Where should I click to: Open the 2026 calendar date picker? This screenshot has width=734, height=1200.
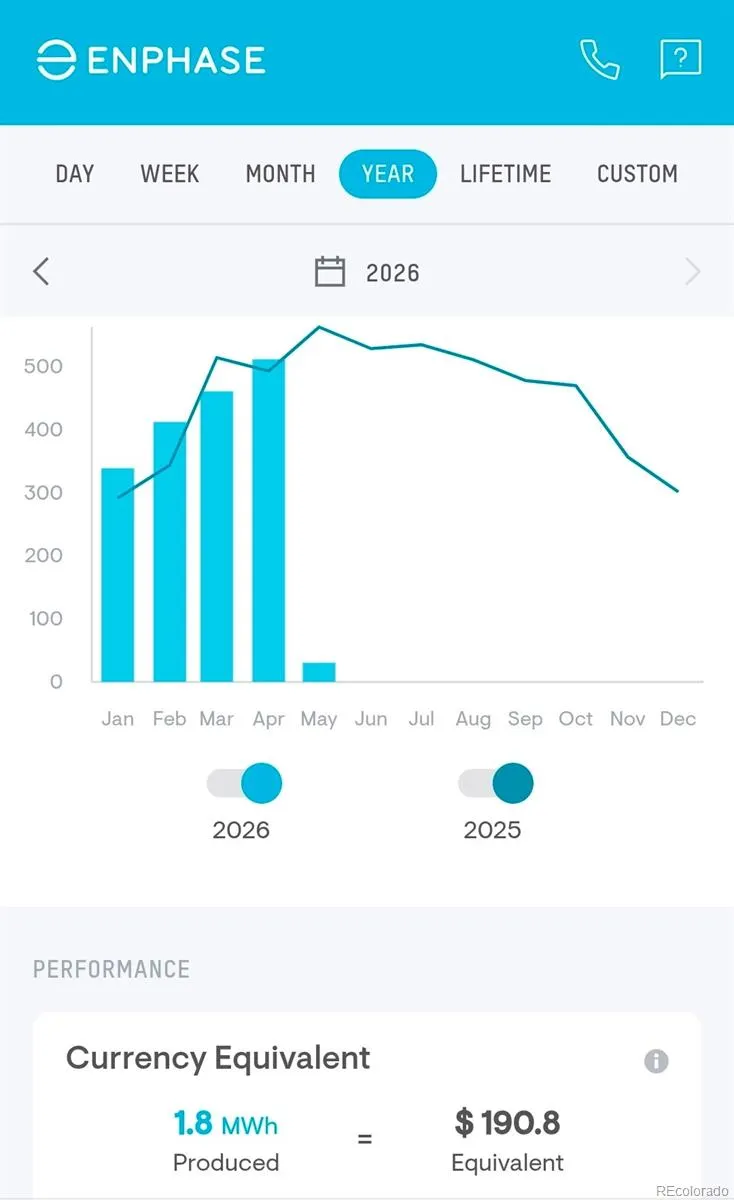point(367,272)
